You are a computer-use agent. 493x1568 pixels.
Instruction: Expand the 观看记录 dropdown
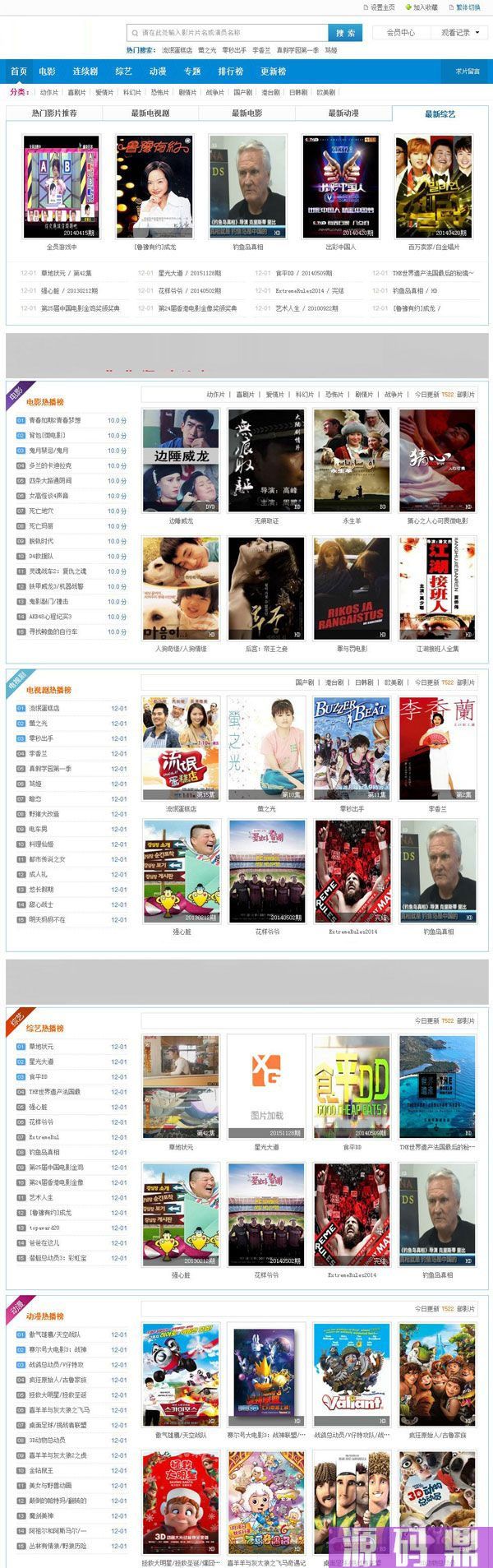[x=459, y=33]
